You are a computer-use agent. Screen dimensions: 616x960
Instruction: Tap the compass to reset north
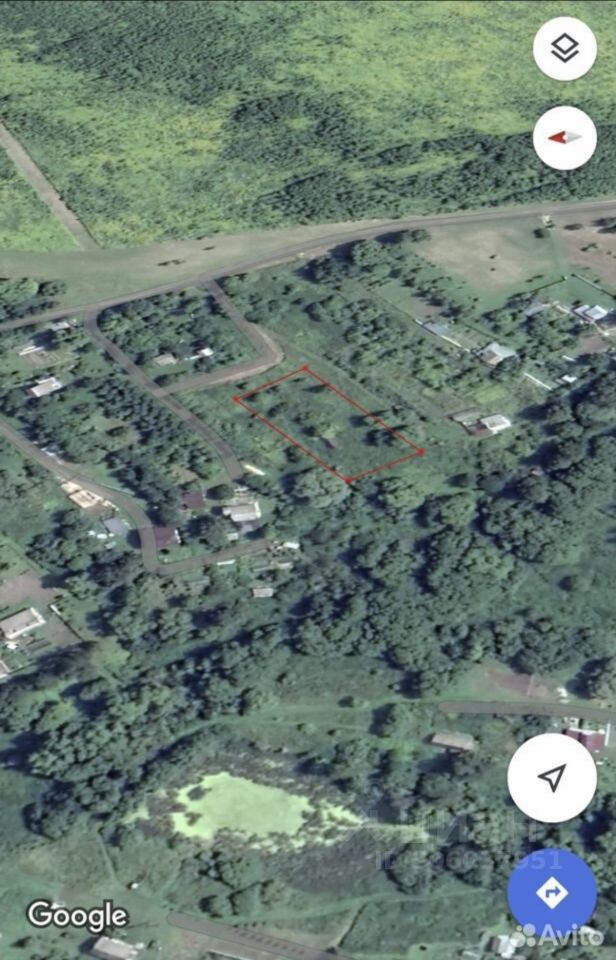tap(565, 138)
